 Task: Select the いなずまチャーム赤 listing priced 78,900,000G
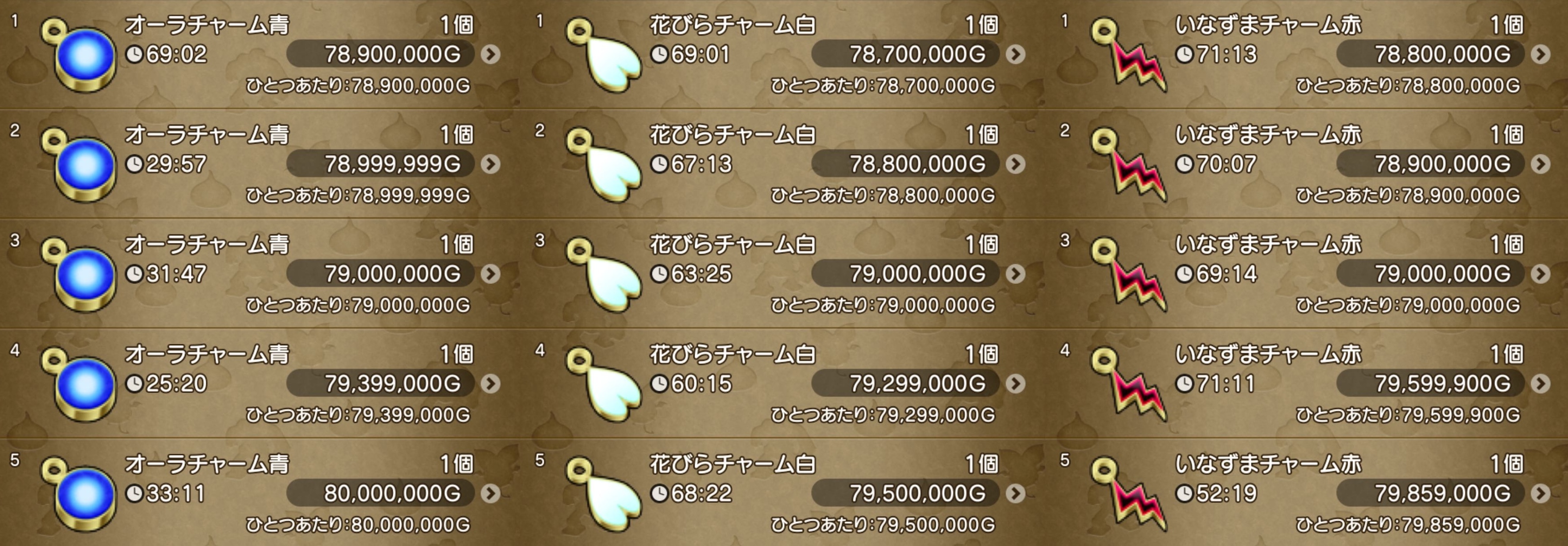1540,164
